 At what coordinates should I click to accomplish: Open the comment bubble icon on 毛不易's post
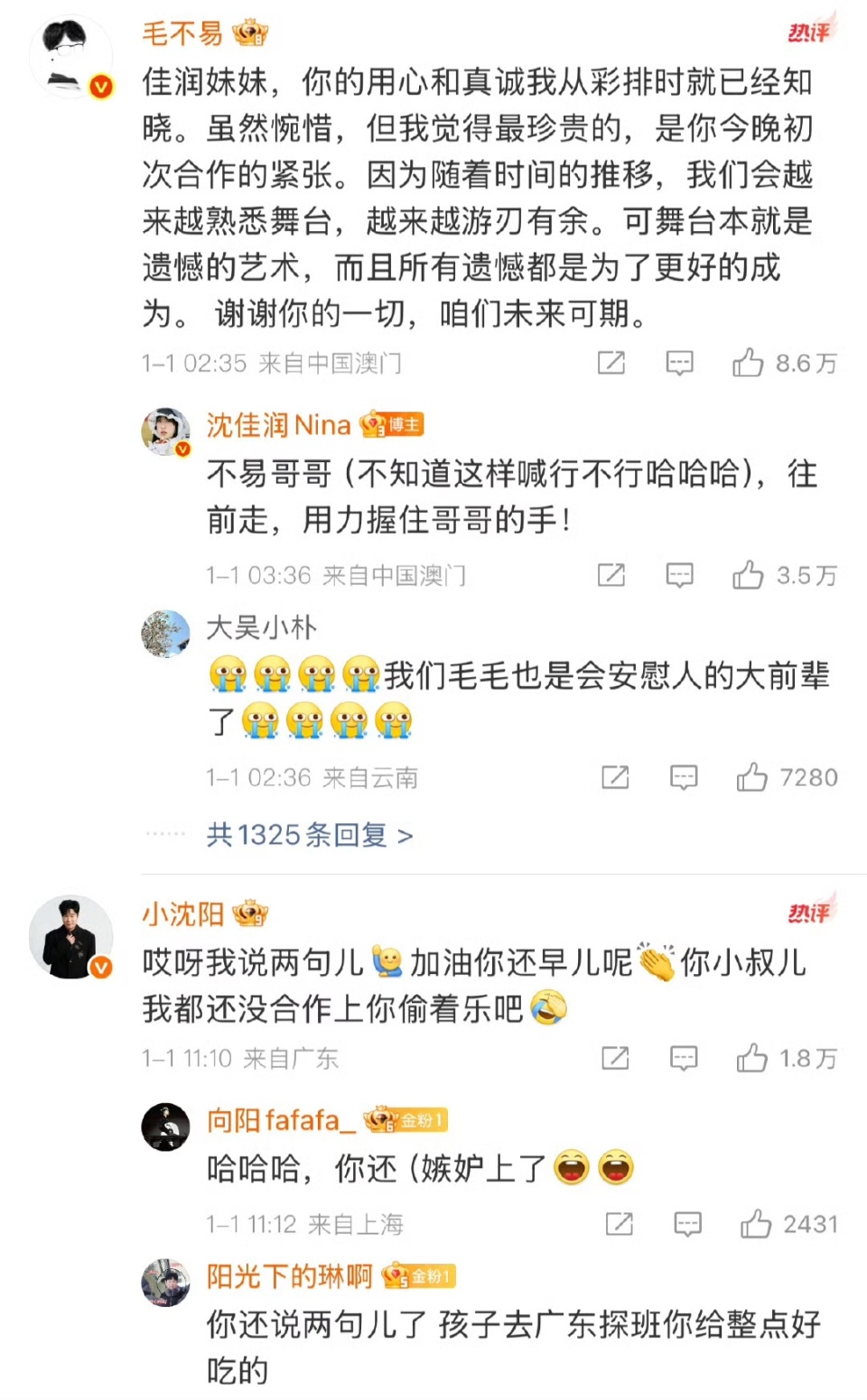(678, 364)
